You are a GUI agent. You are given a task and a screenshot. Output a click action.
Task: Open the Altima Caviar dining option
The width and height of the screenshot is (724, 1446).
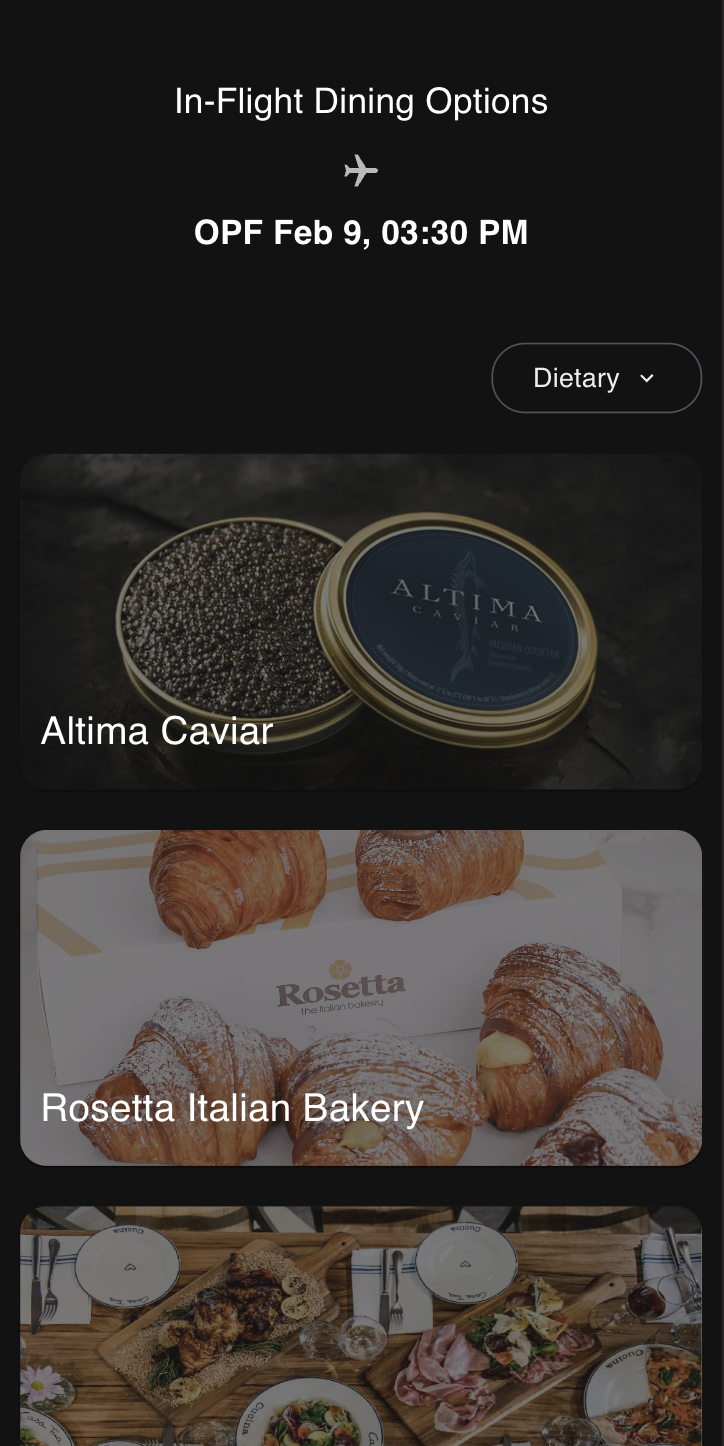361,621
